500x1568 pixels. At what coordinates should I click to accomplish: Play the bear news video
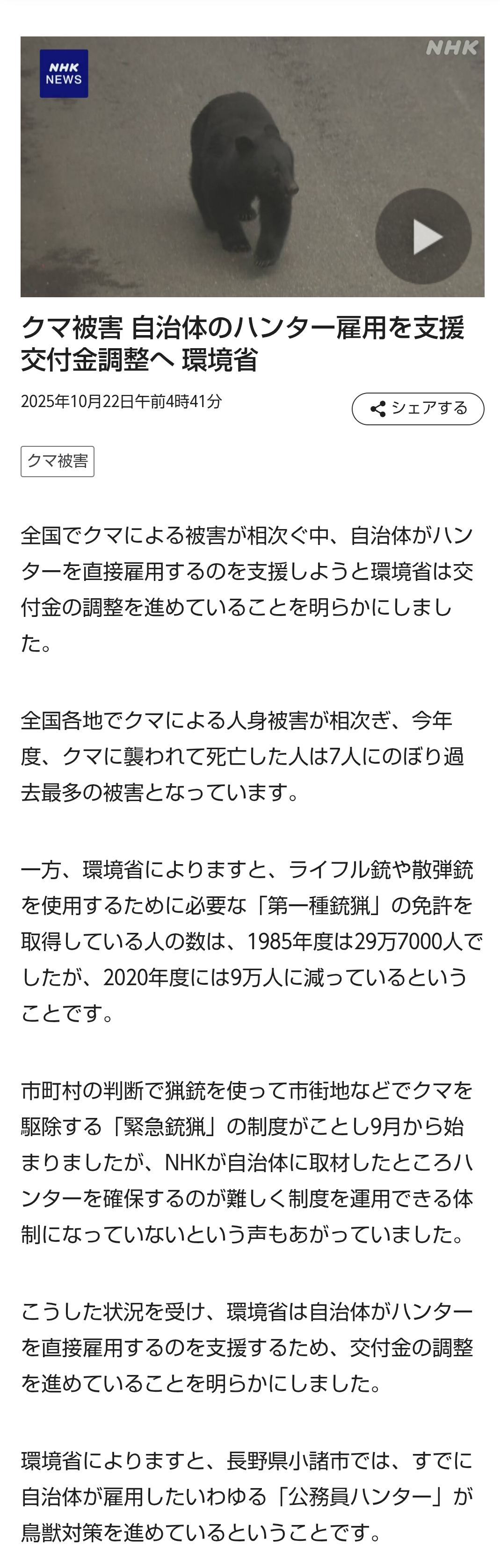(x=423, y=236)
